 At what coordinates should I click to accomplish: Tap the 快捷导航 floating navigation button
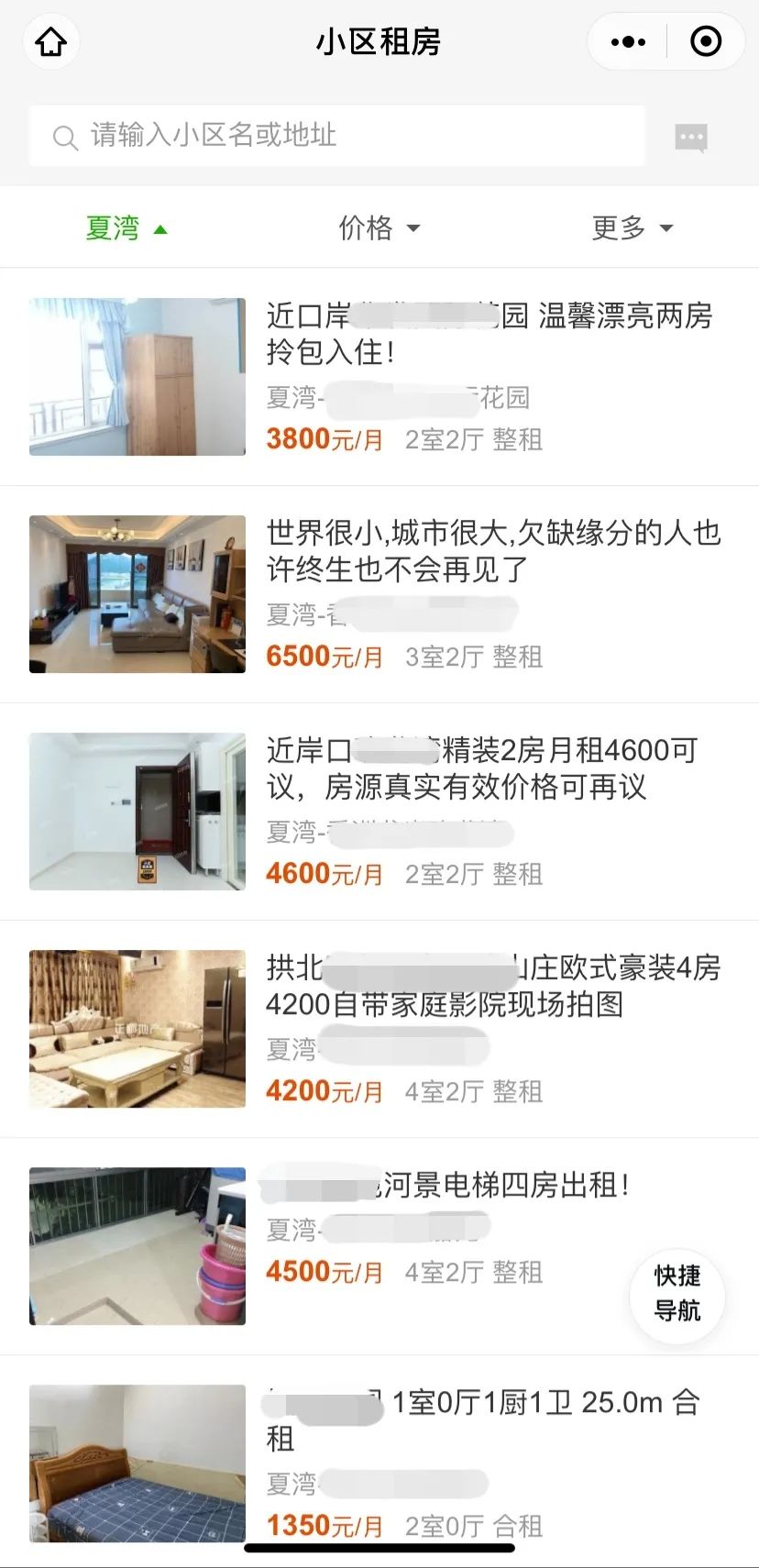click(x=676, y=1296)
